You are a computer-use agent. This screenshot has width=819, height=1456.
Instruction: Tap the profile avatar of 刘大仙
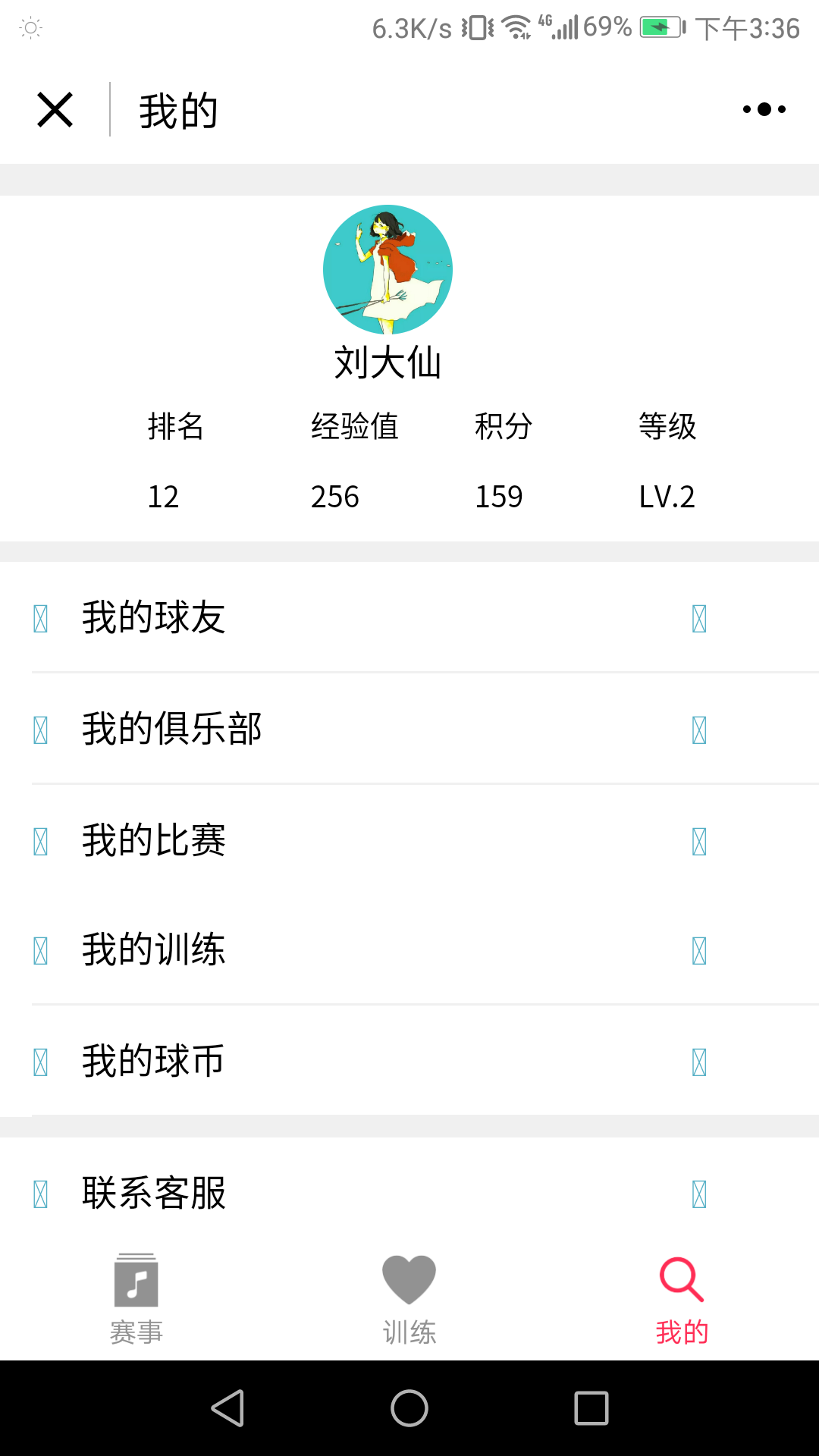point(388,269)
